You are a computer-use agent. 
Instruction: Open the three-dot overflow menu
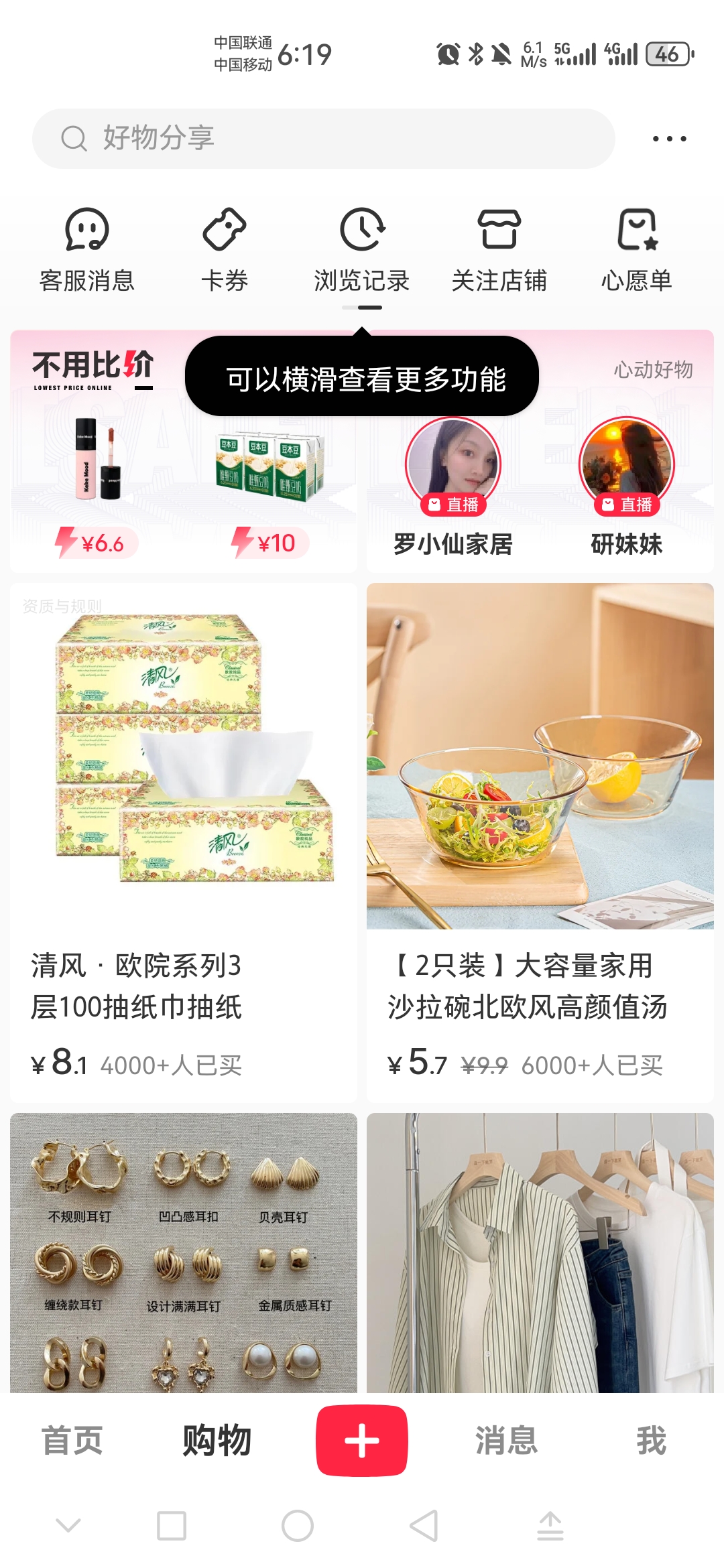[669, 139]
